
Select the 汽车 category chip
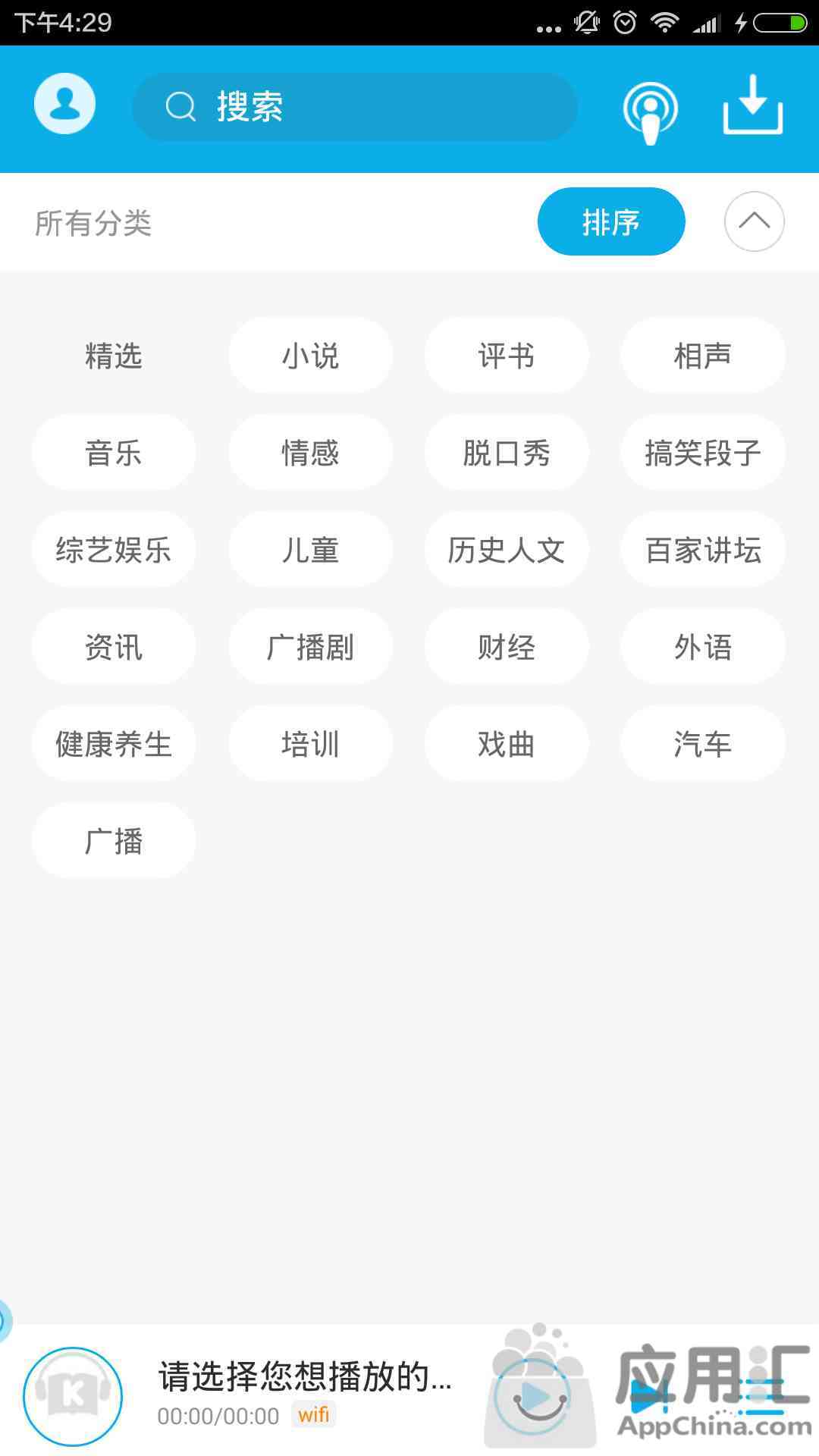[703, 743]
